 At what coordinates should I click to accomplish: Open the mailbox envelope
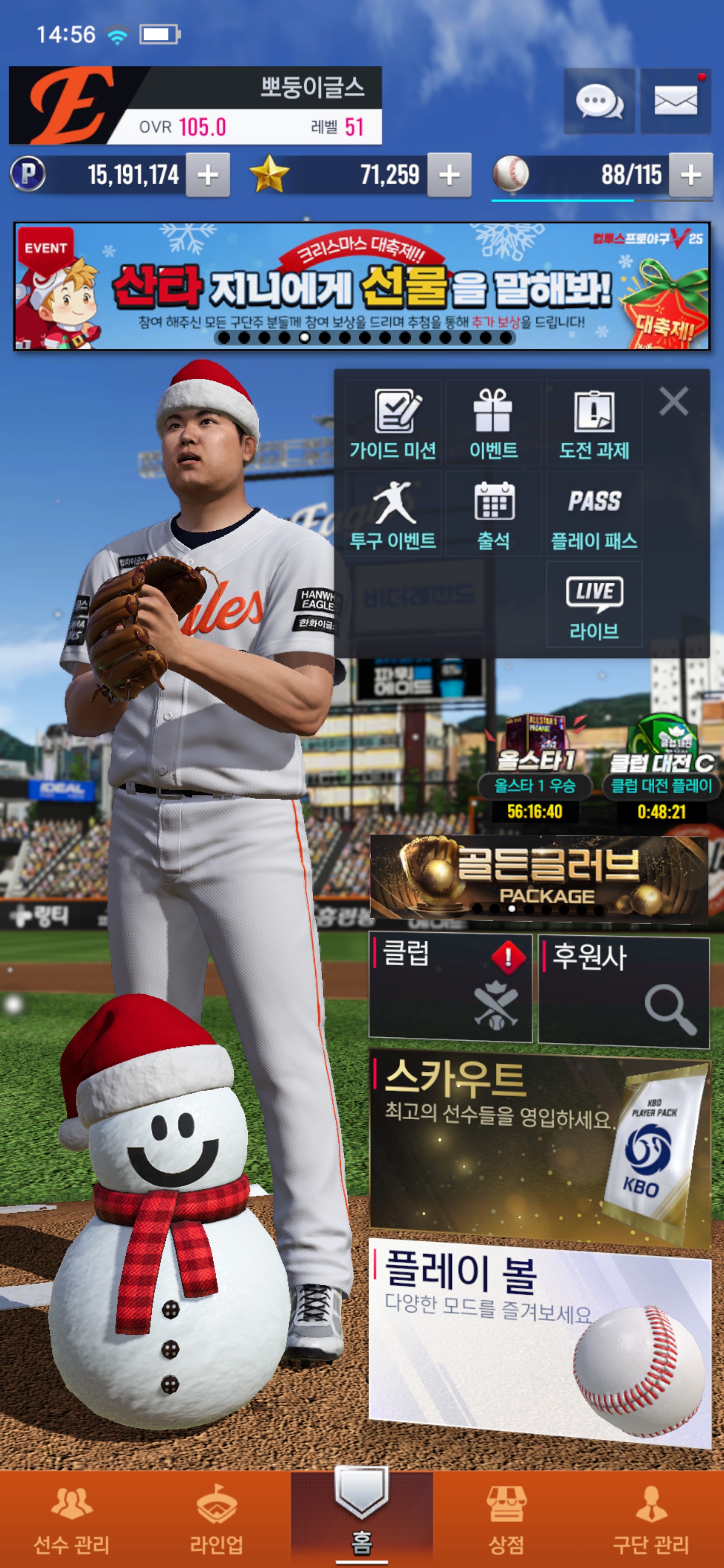(675, 101)
